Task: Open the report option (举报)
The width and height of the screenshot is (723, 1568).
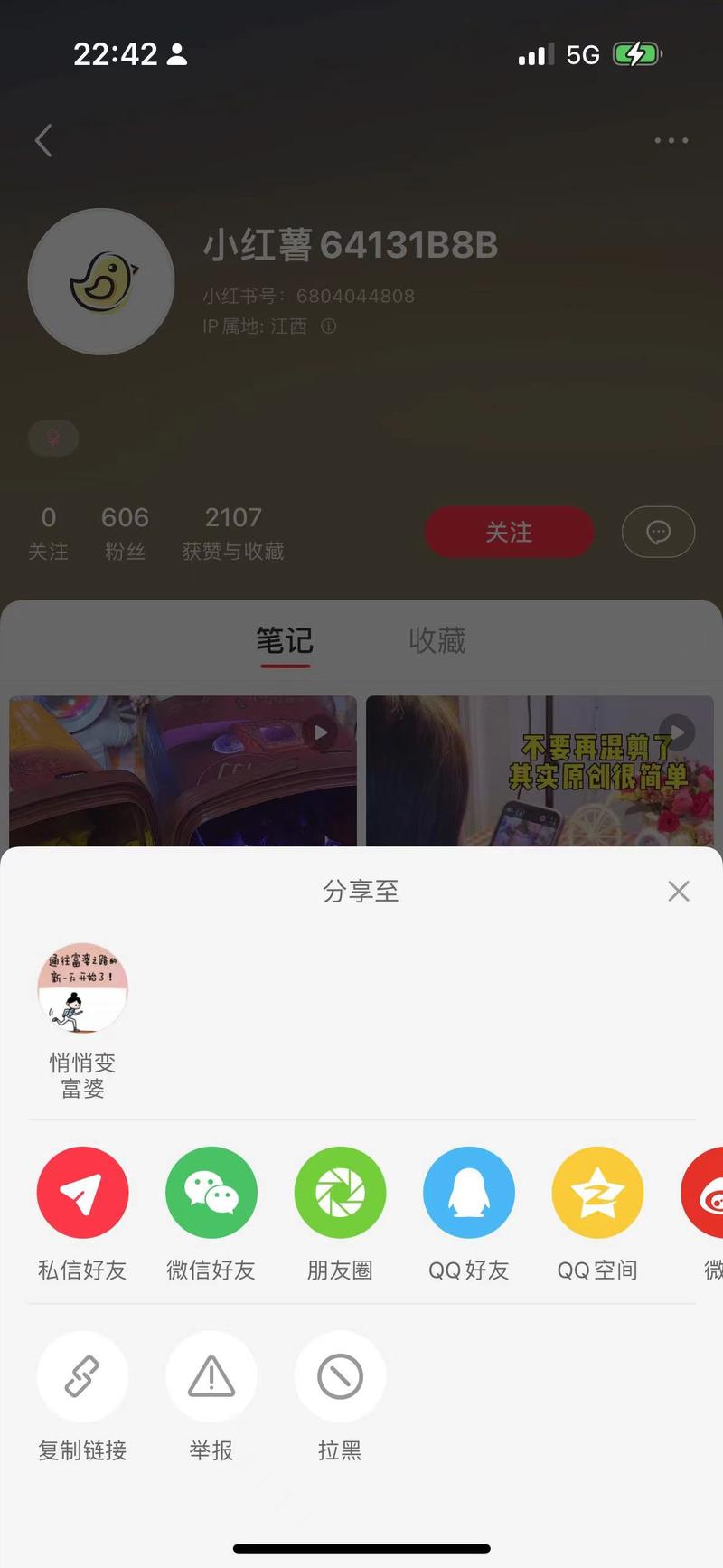Action: [x=211, y=1375]
